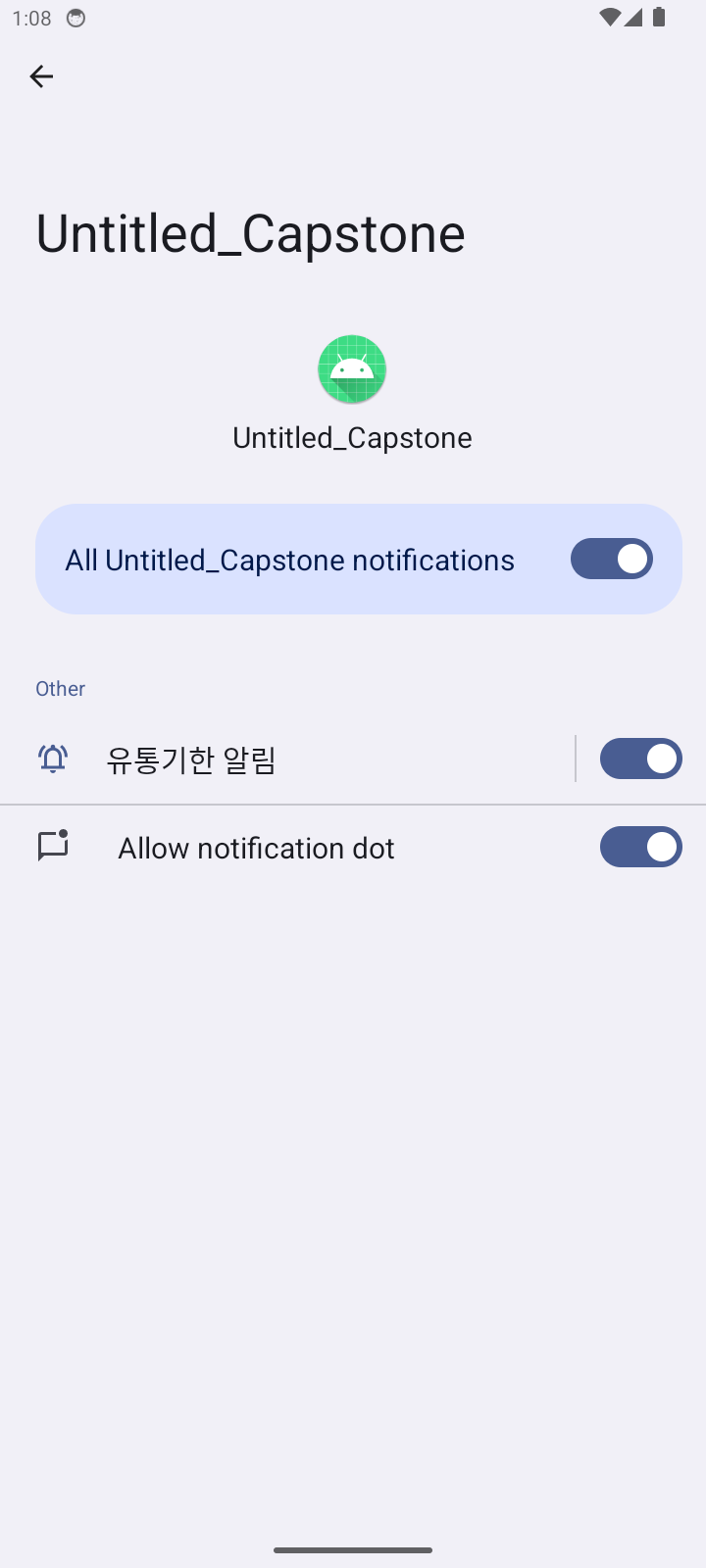Open 유통기한 알림 channel settings
The width and height of the screenshot is (706, 1568).
point(294,759)
